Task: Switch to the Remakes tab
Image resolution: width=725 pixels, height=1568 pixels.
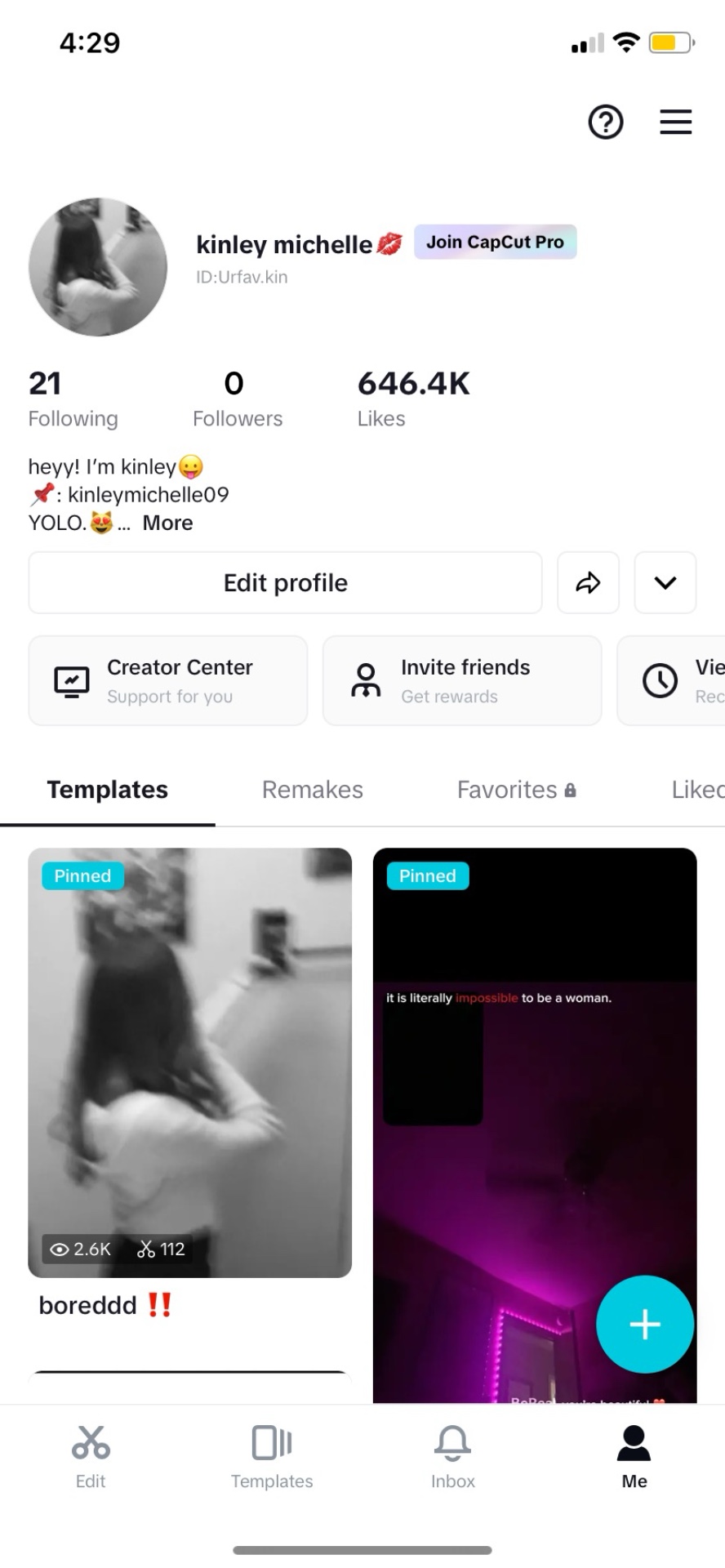Action: click(x=313, y=790)
